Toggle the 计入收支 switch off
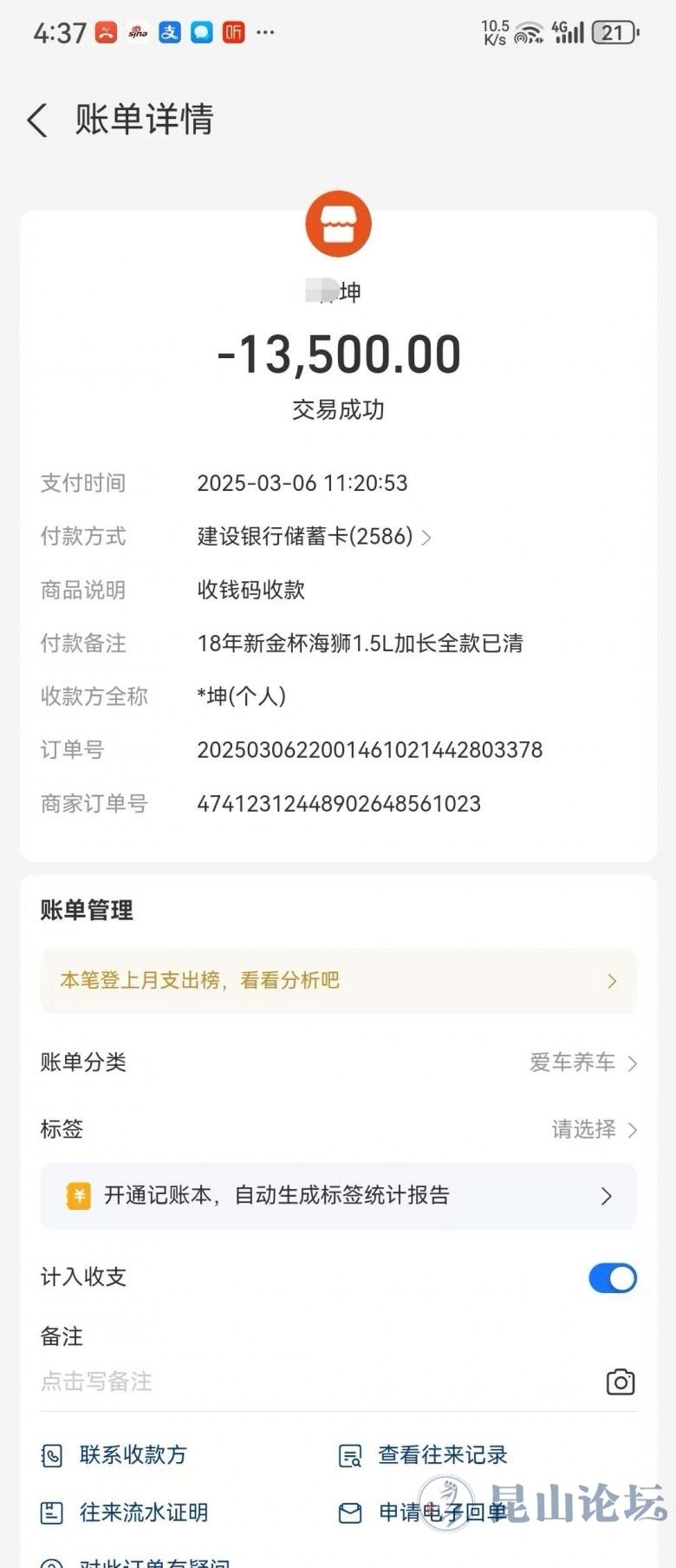Viewport: 676px width, 1568px height. (612, 1277)
